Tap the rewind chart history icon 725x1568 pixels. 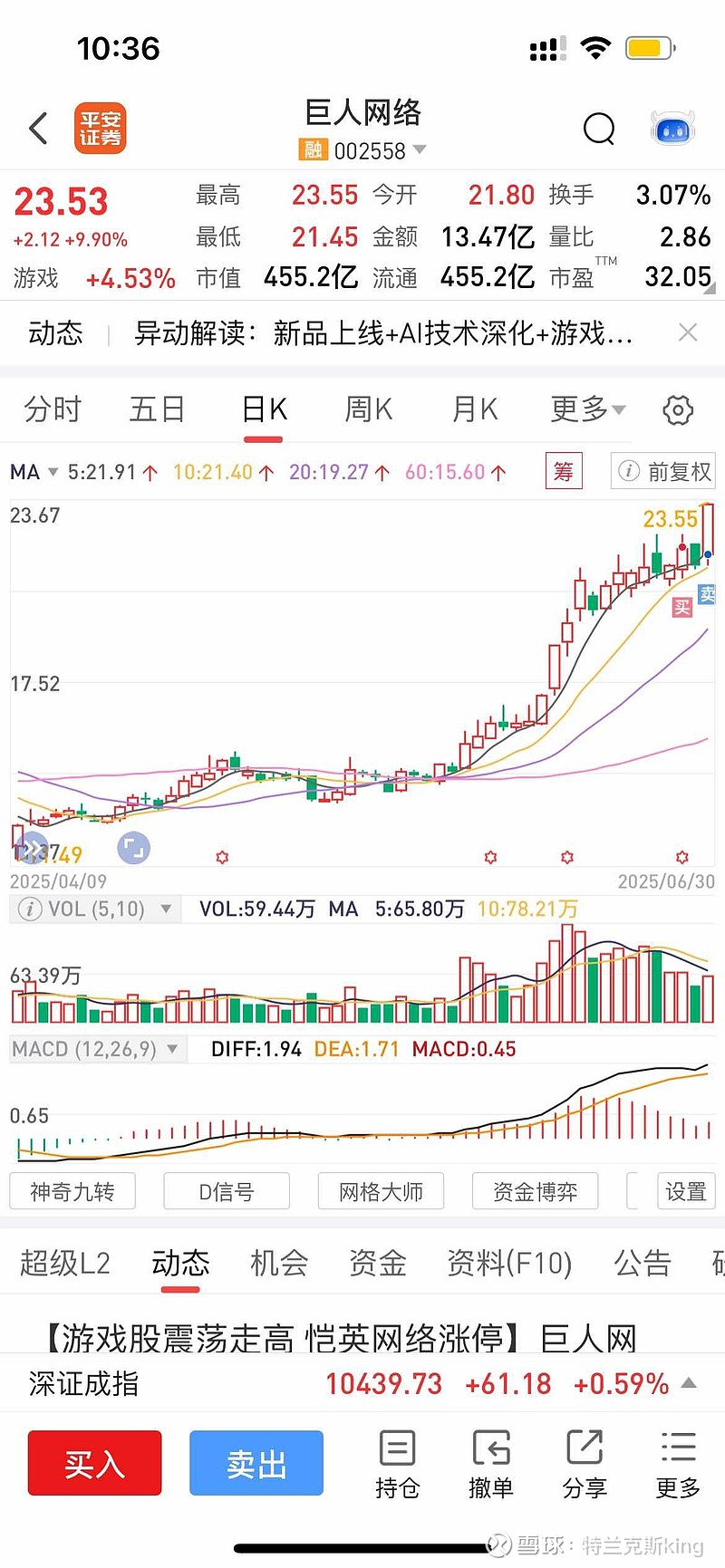(x=34, y=848)
